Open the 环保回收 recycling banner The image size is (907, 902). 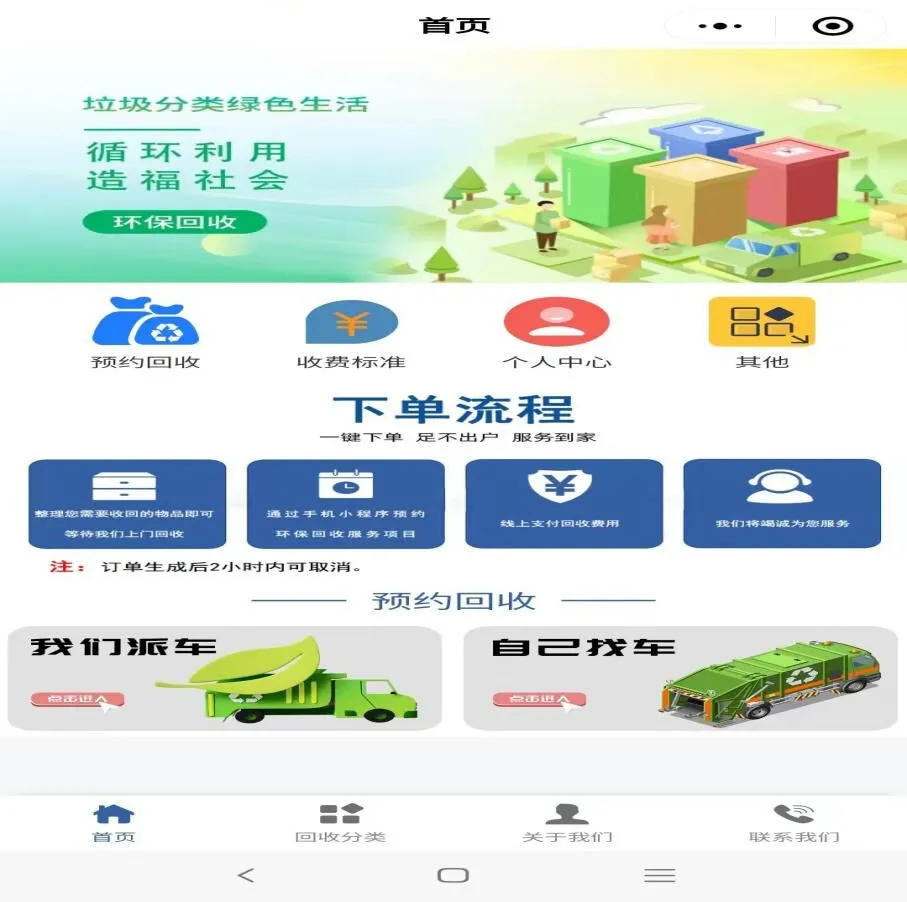[175, 222]
